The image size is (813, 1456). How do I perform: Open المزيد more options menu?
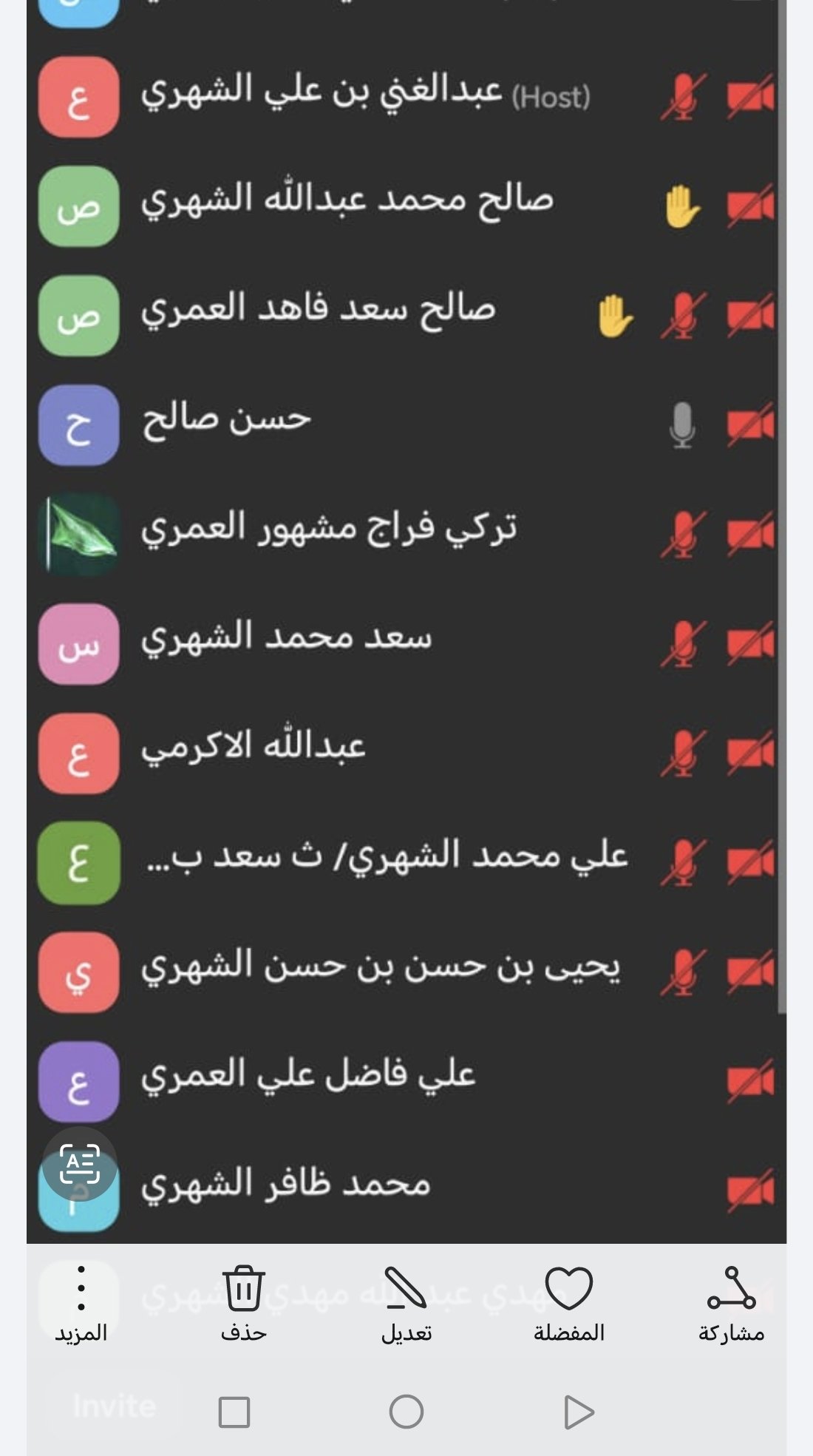[81, 1303]
